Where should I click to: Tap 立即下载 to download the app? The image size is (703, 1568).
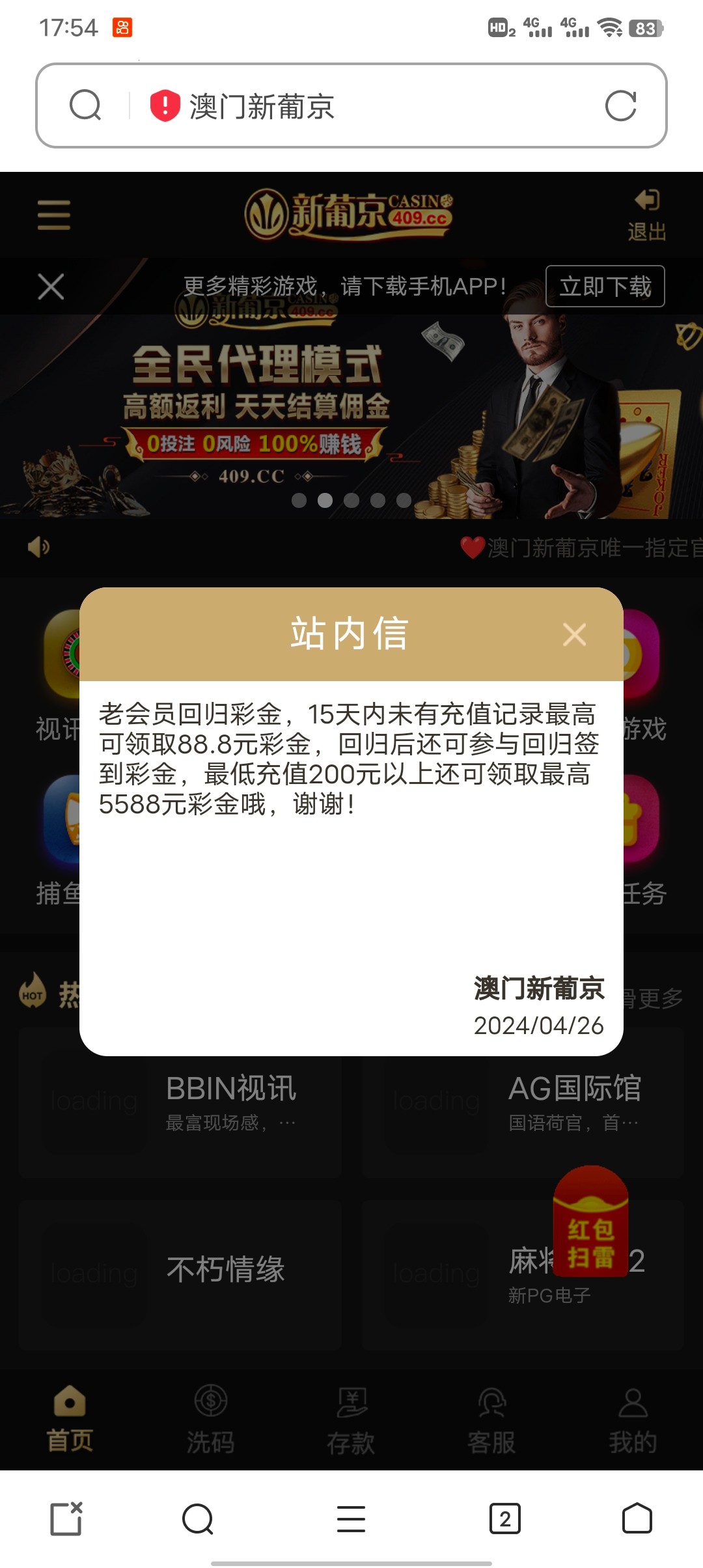pos(605,287)
